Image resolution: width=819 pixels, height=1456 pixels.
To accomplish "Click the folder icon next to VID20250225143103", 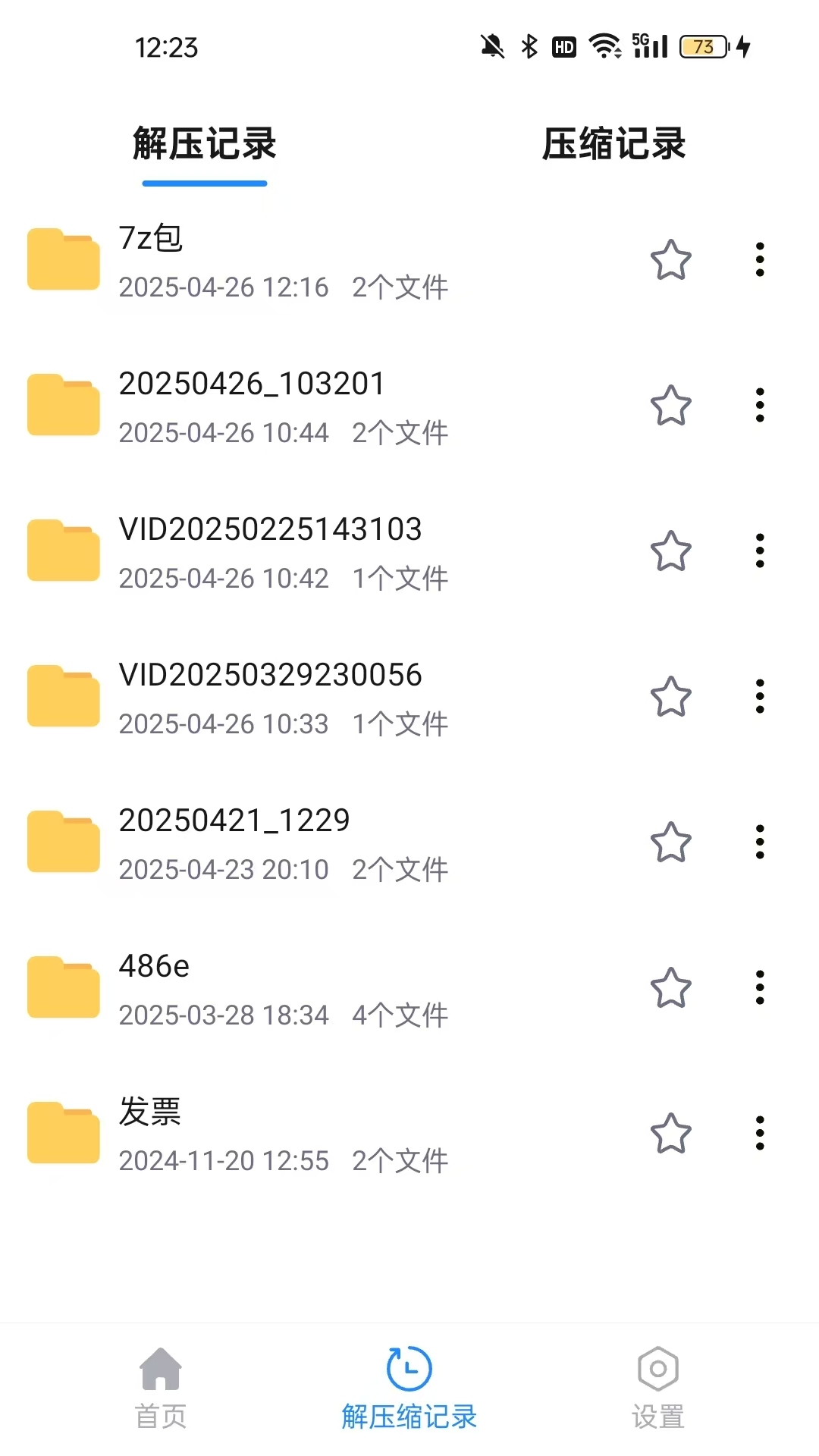I will [62, 549].
